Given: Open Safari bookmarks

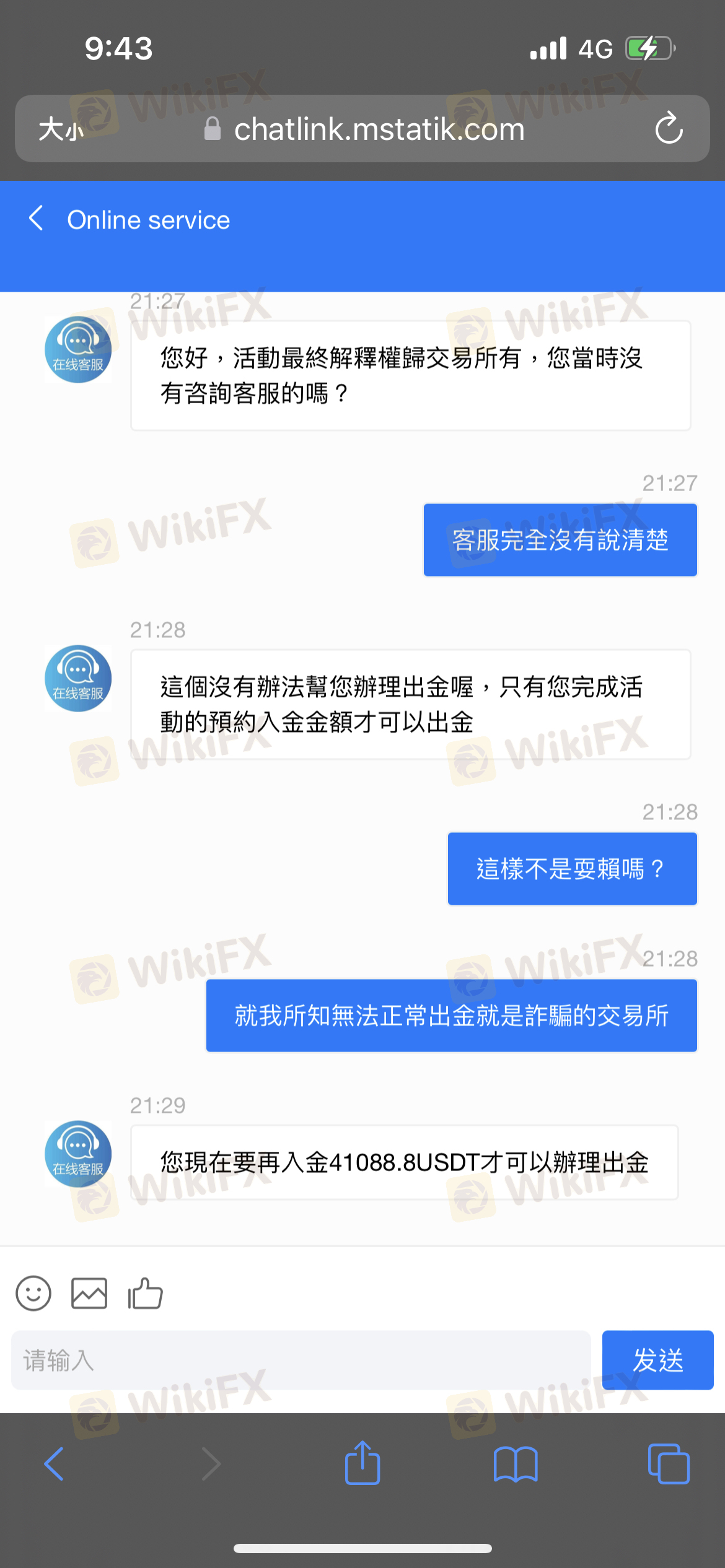Looking at the screenshot, I should click(x=516, y=1464).
